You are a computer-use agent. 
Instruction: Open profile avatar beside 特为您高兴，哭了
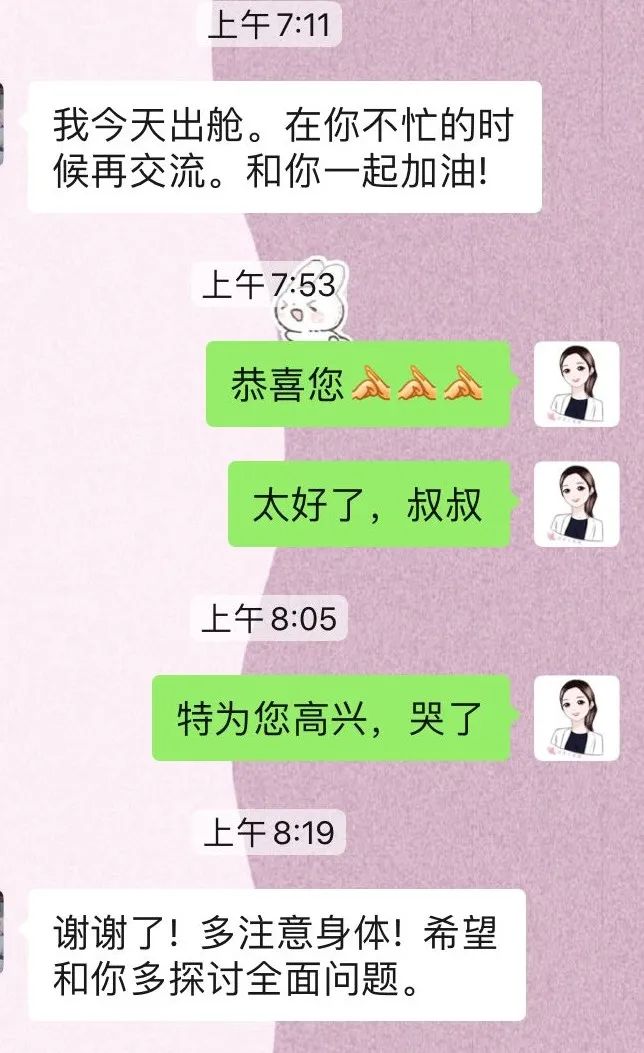point(576,718)
